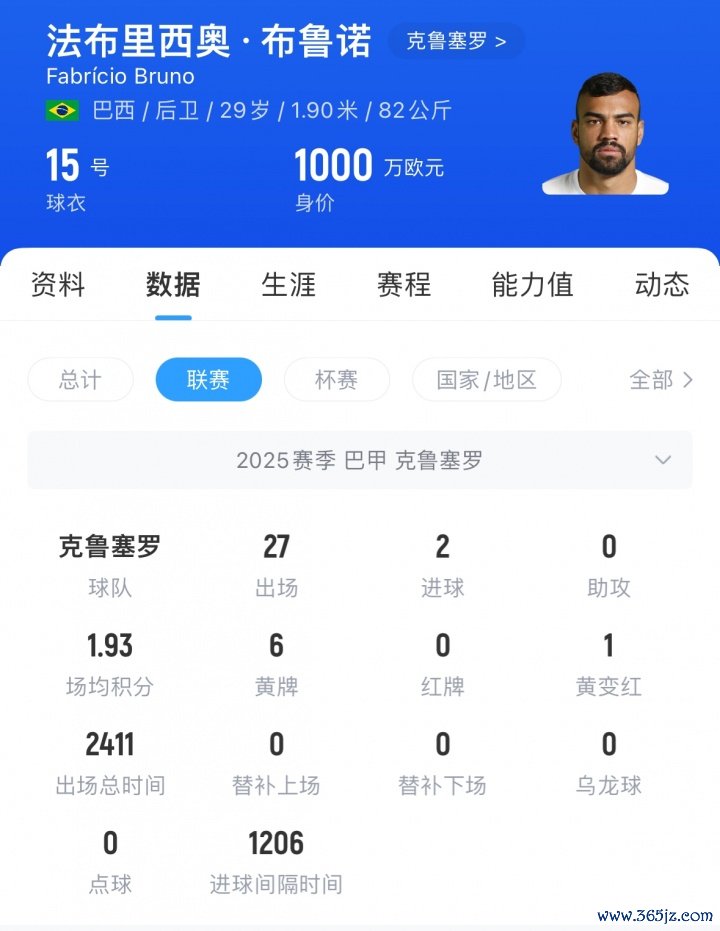Open the 全部 filter options

point(660,380)
